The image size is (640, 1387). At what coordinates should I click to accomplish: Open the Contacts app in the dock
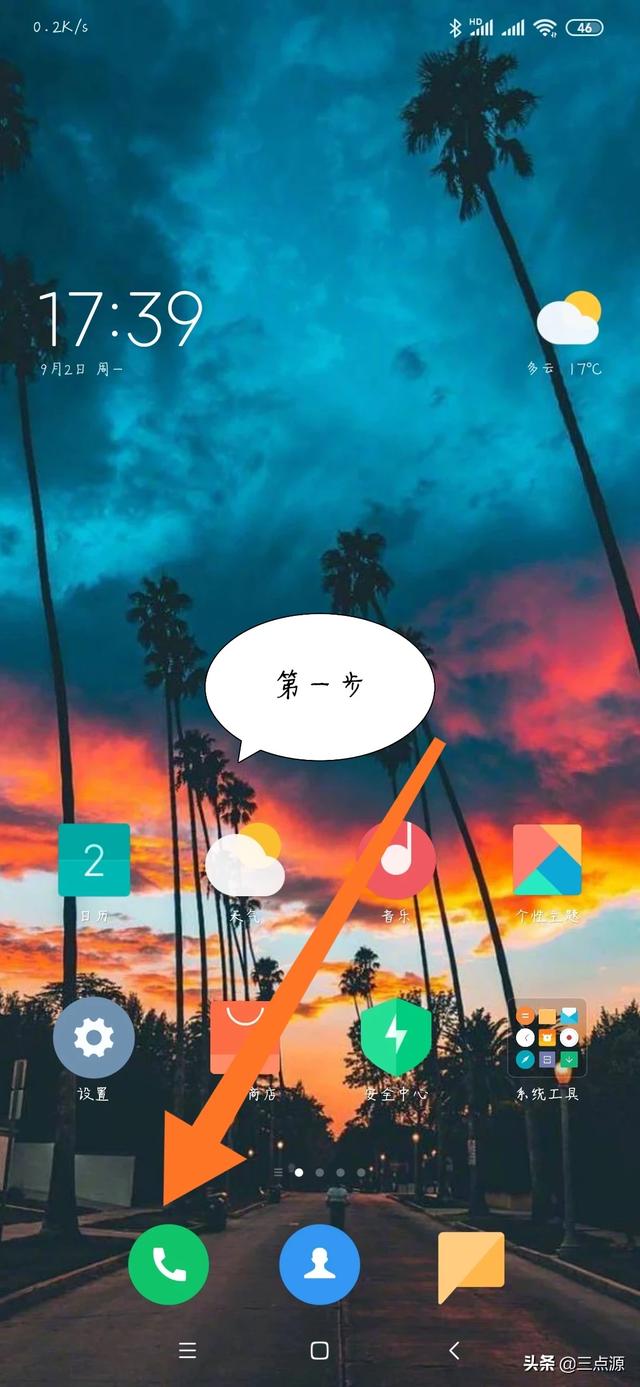[319, 1264]
